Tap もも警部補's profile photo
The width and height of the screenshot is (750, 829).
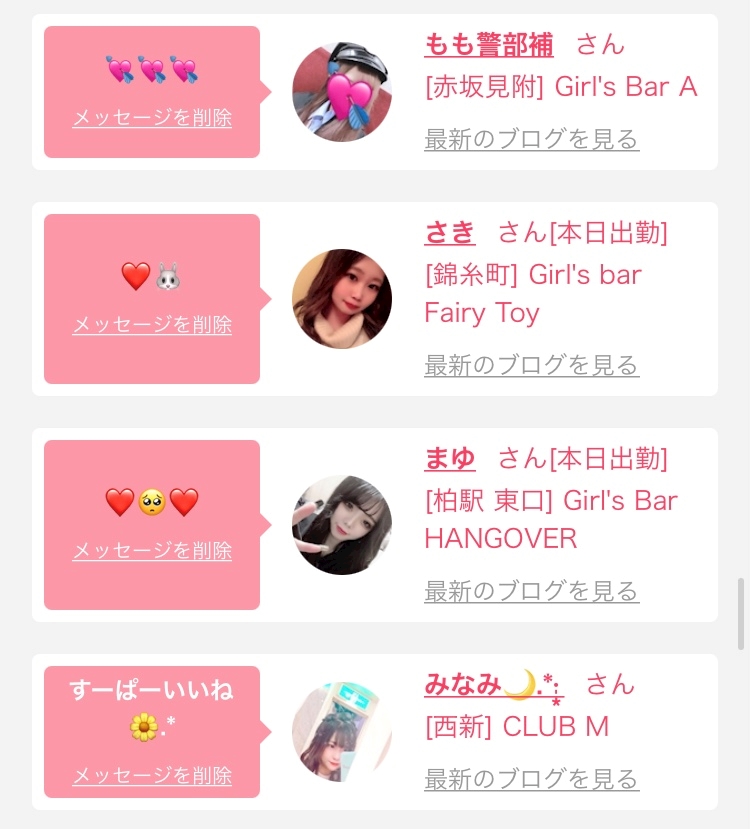pos(342,92)
